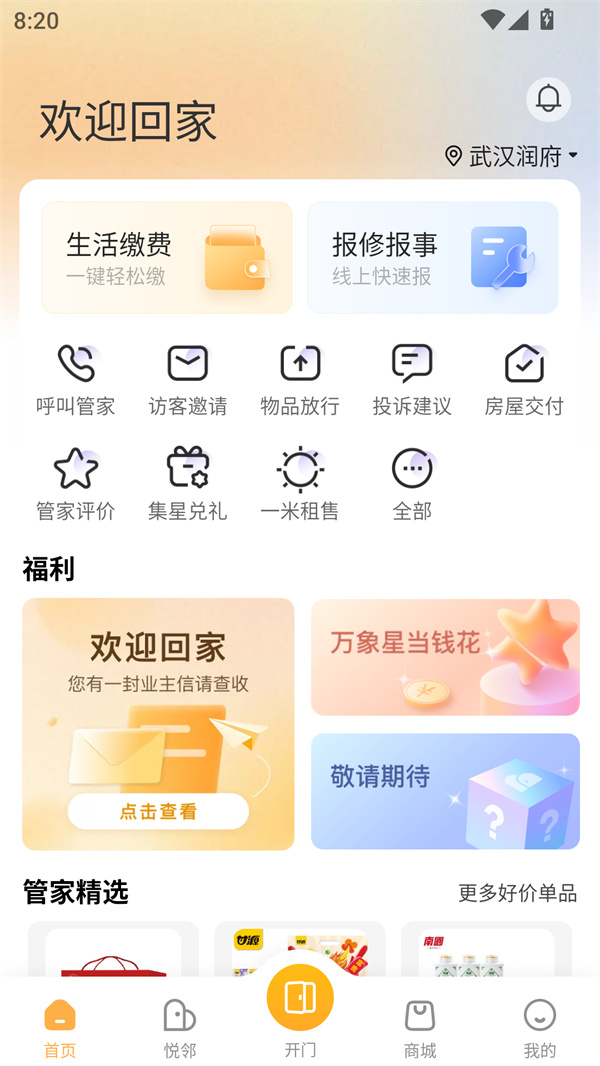Tap the 点击查看 button
This screenshot has width=600, height=1066.
coord(158,812)
